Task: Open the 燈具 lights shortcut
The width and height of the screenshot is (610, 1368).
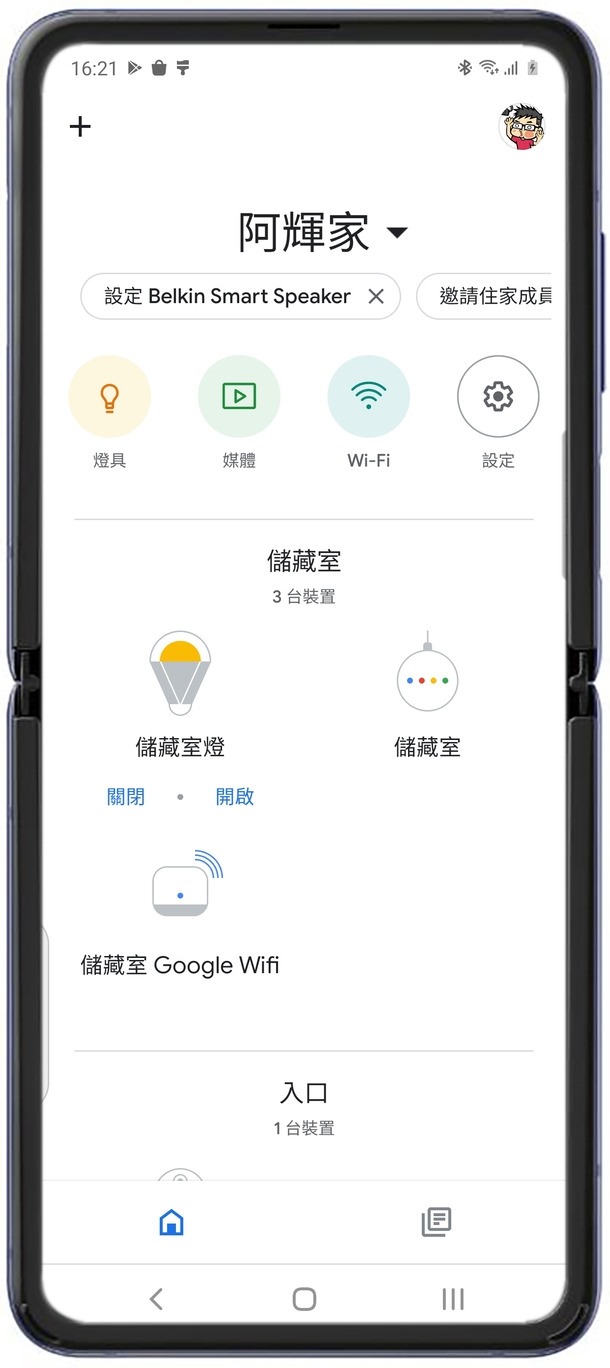Action: [110, 397]
